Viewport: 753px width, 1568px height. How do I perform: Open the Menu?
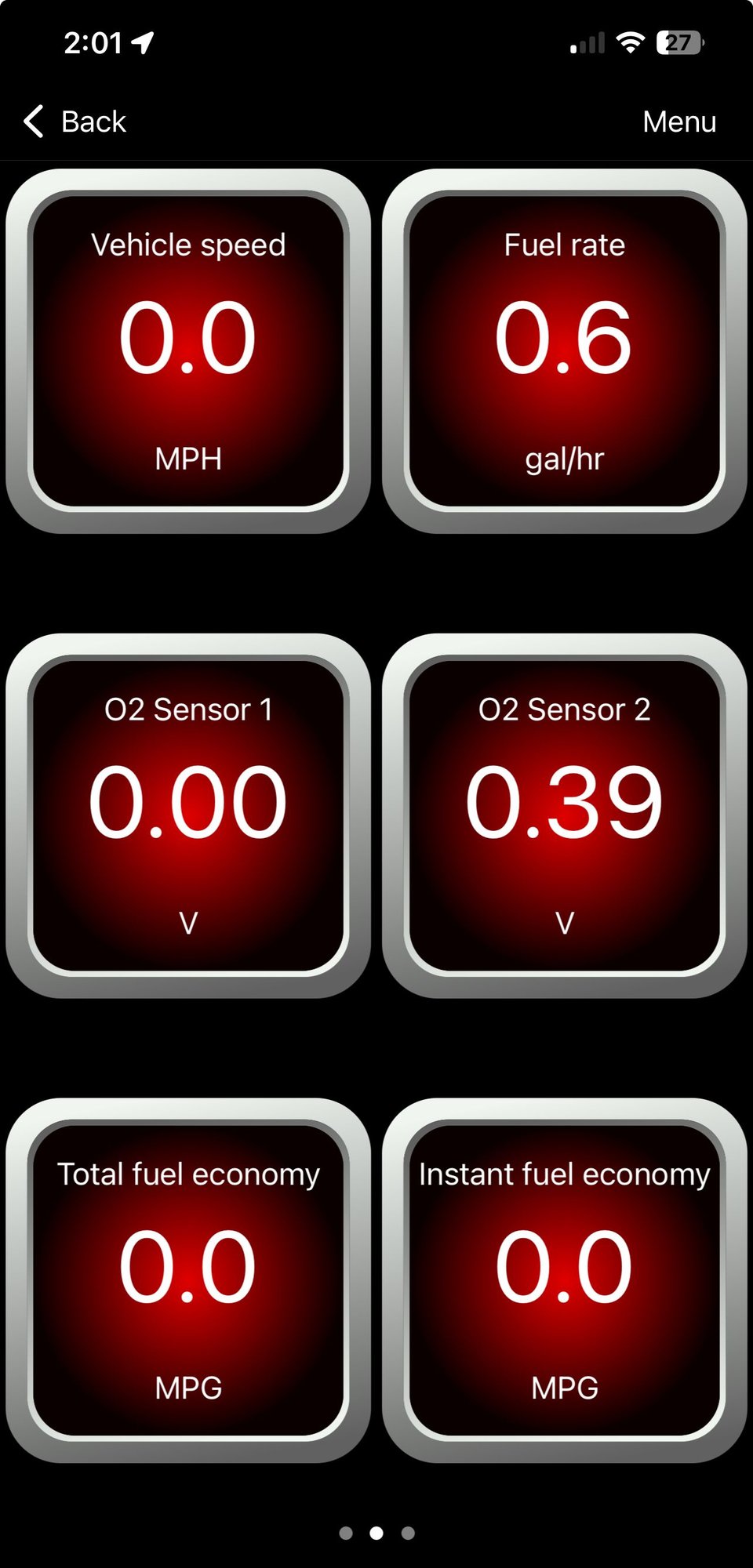[x=678, y=122]
